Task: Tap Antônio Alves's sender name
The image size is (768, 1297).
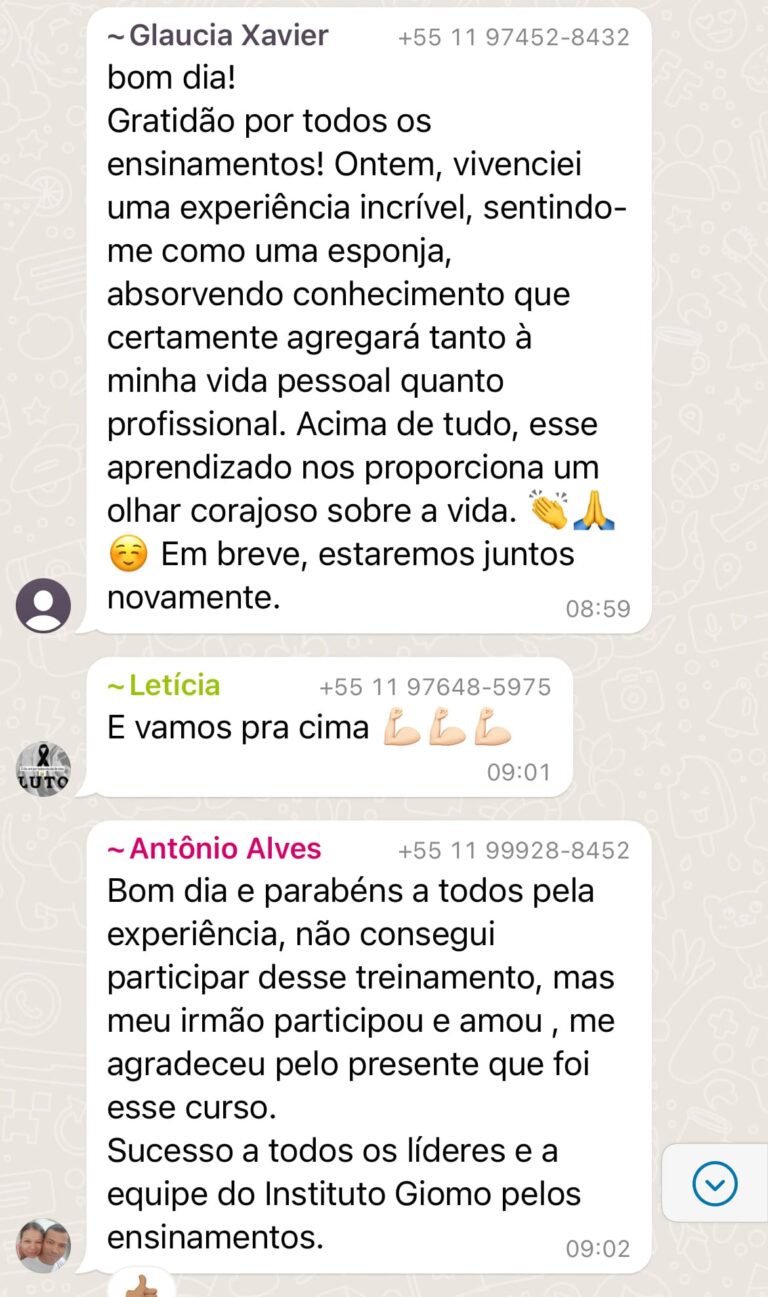Action: pos(214,849)
